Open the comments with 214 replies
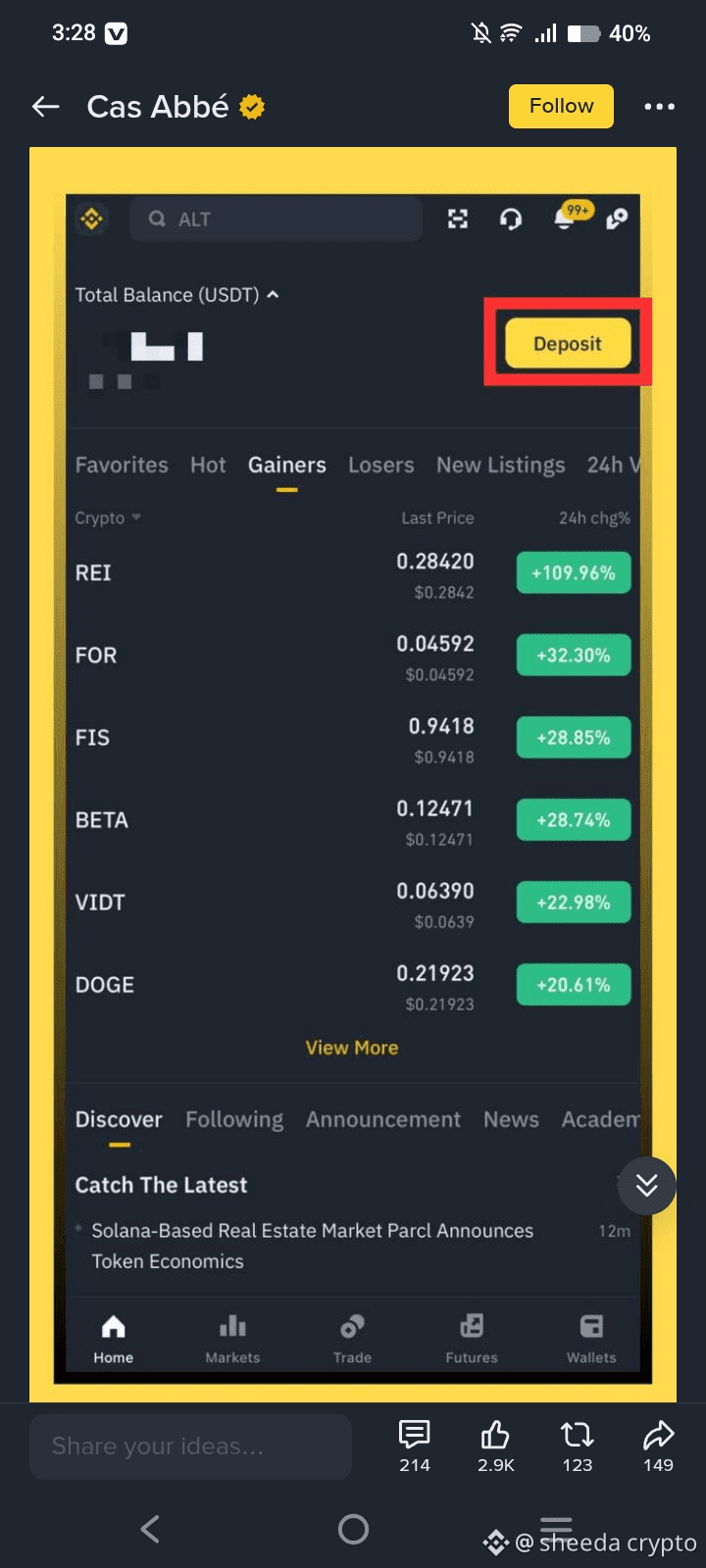This screenshot has height=1568, width=706. point(415,1445)
